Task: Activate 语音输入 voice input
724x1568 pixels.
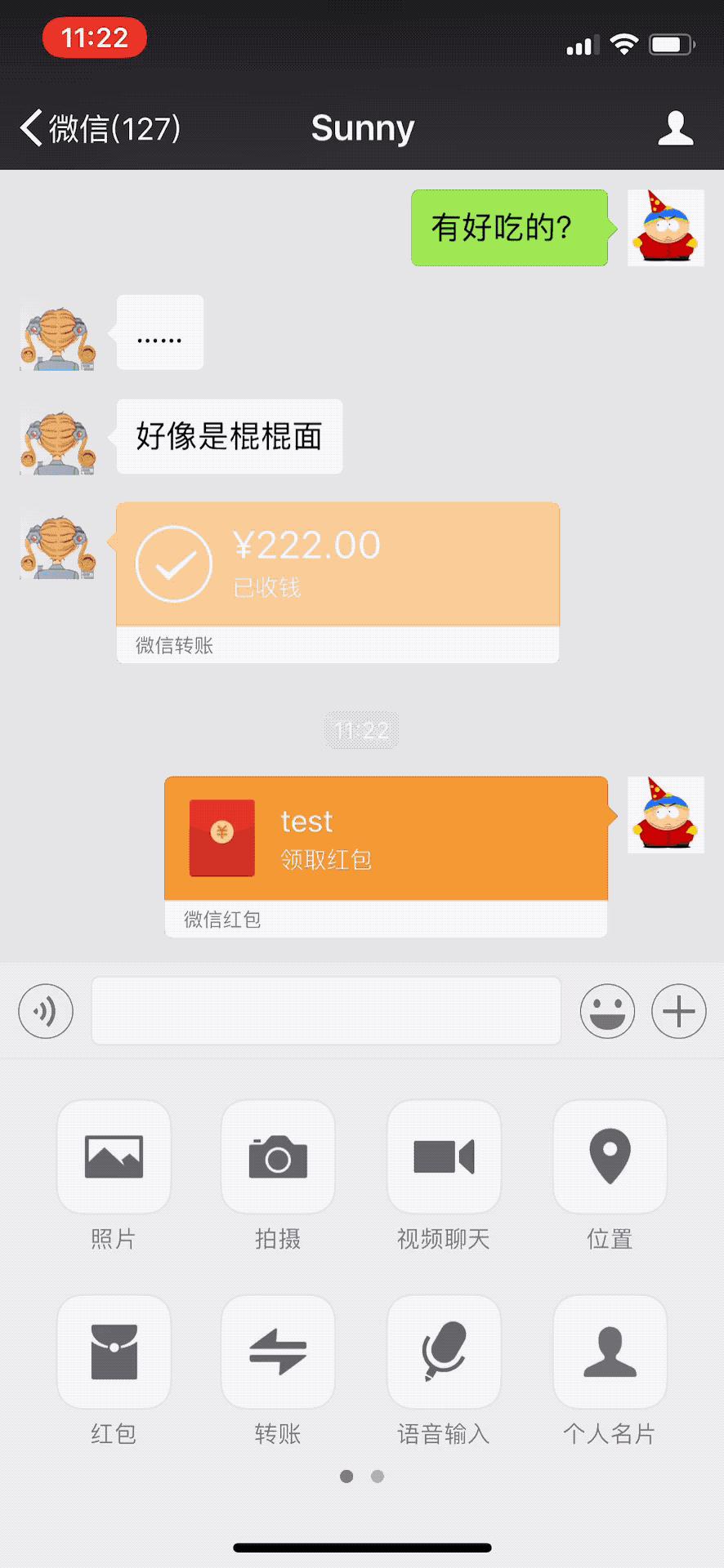Action: pyautogui.click(x=444, y=1352)
